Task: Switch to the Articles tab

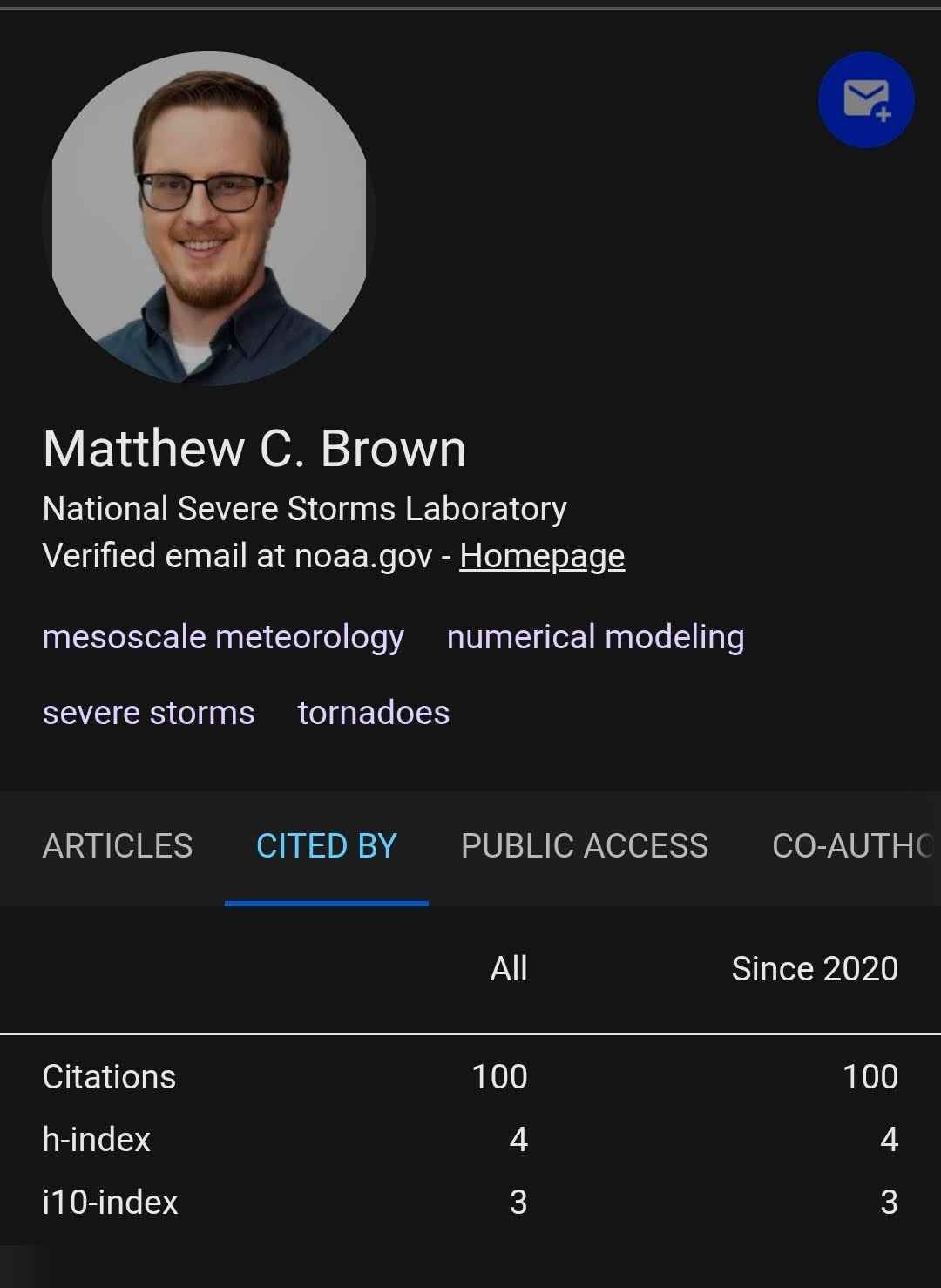Action: [118, 846]
